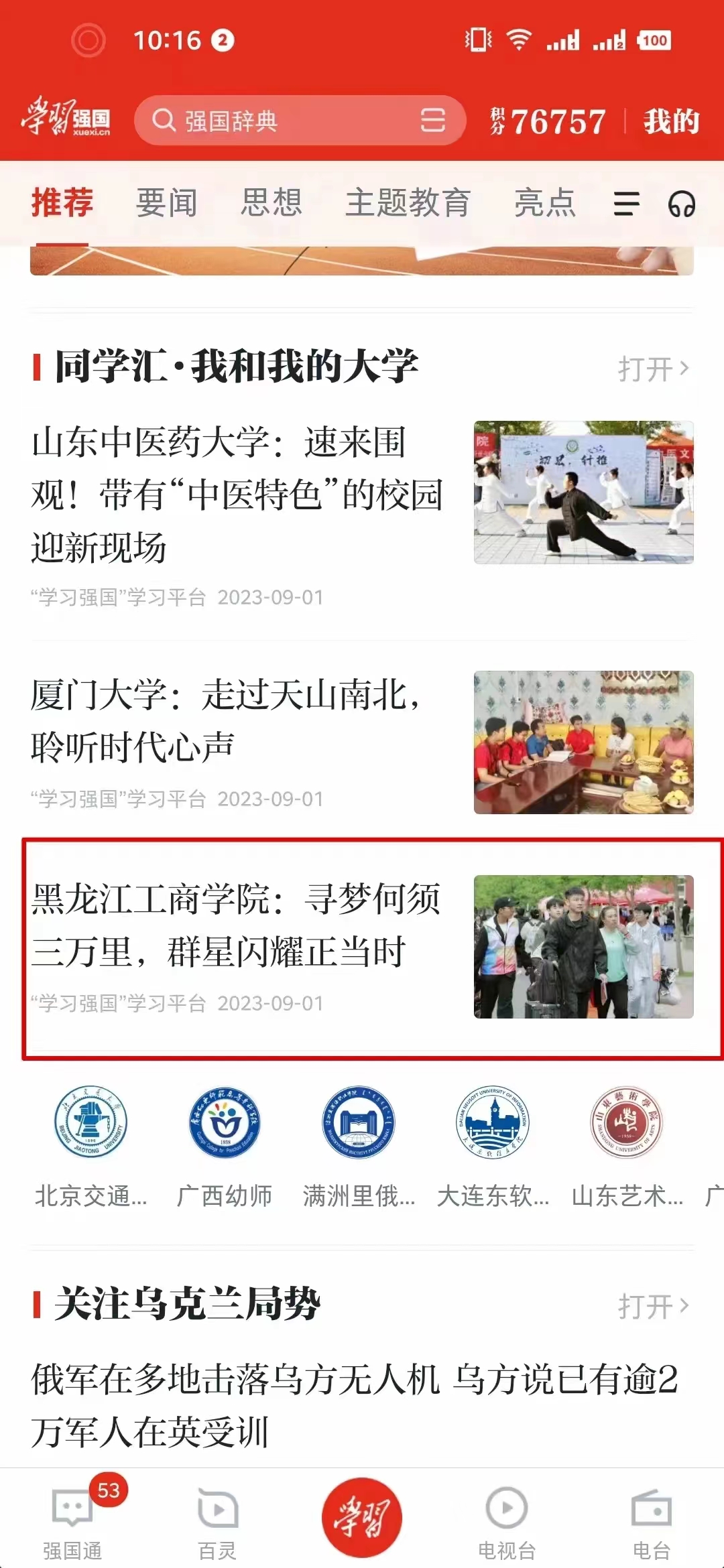Switch to the 要闻 tab

[x=166, y=203]
